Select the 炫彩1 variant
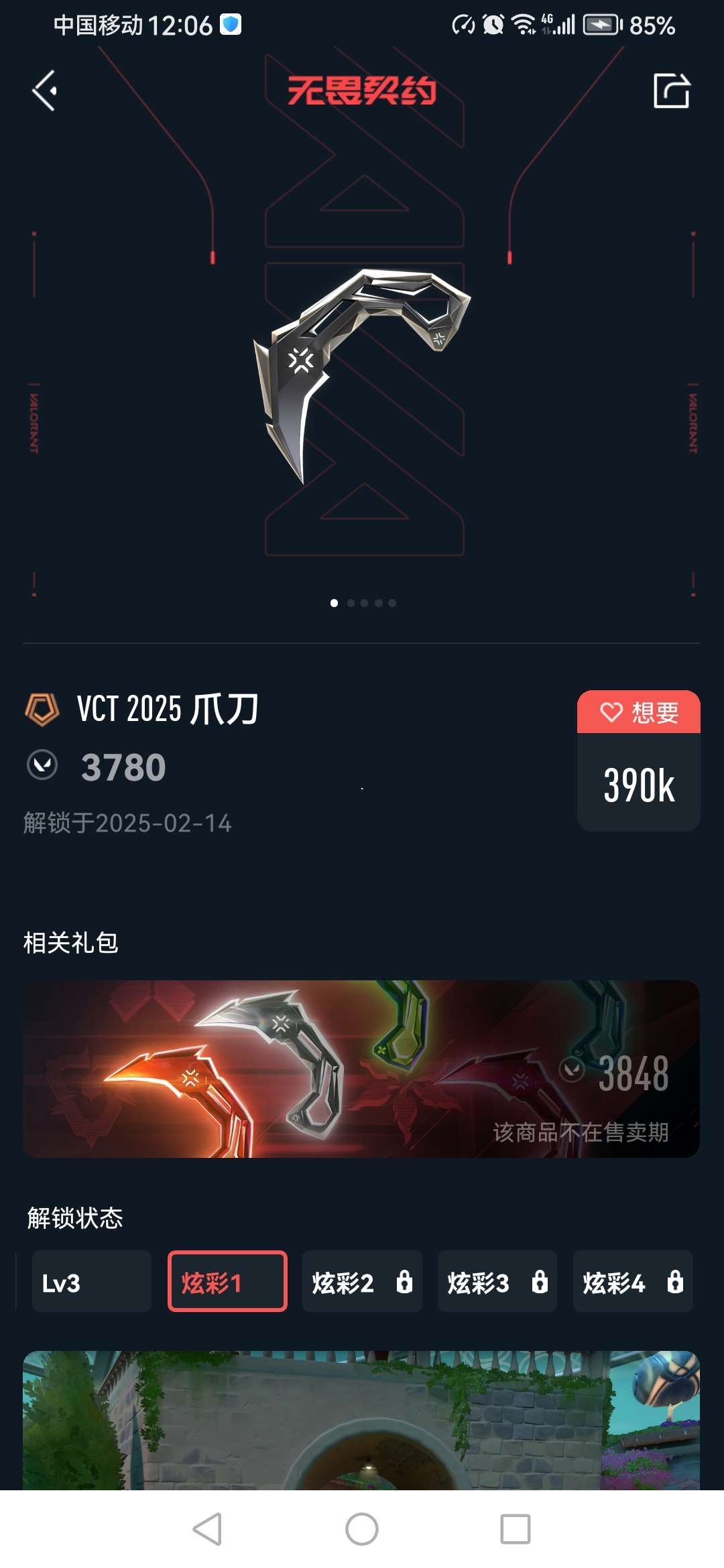Image resolution: width=724 pixels, height=1568 pixels. click(x=227, y=1281)
